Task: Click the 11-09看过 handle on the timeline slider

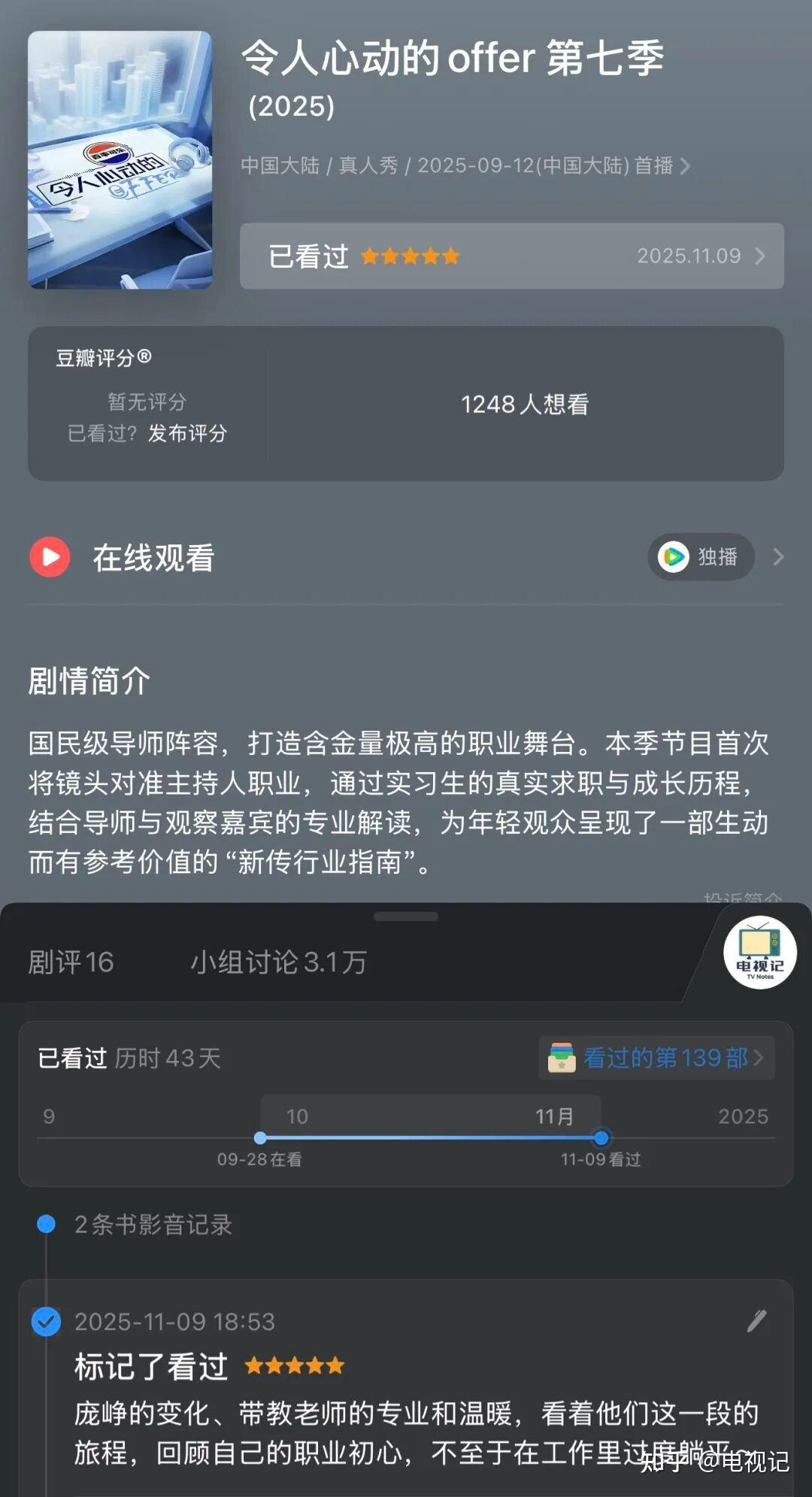Action: [x=601, y=1139]
